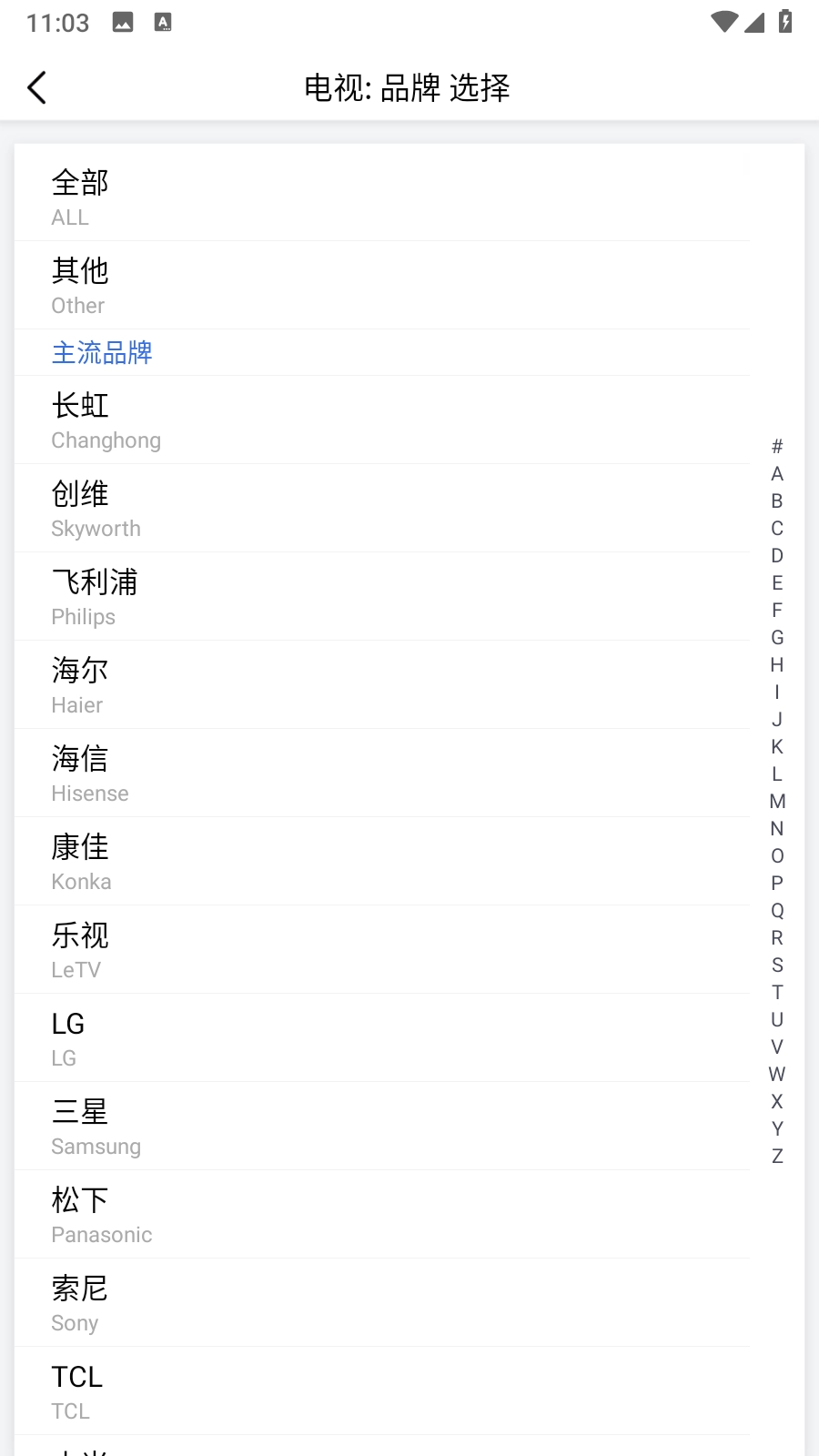Select 松下 Panasonic brand
The height and width of the screenshot is (1456, 819).
coord(382,1215)
